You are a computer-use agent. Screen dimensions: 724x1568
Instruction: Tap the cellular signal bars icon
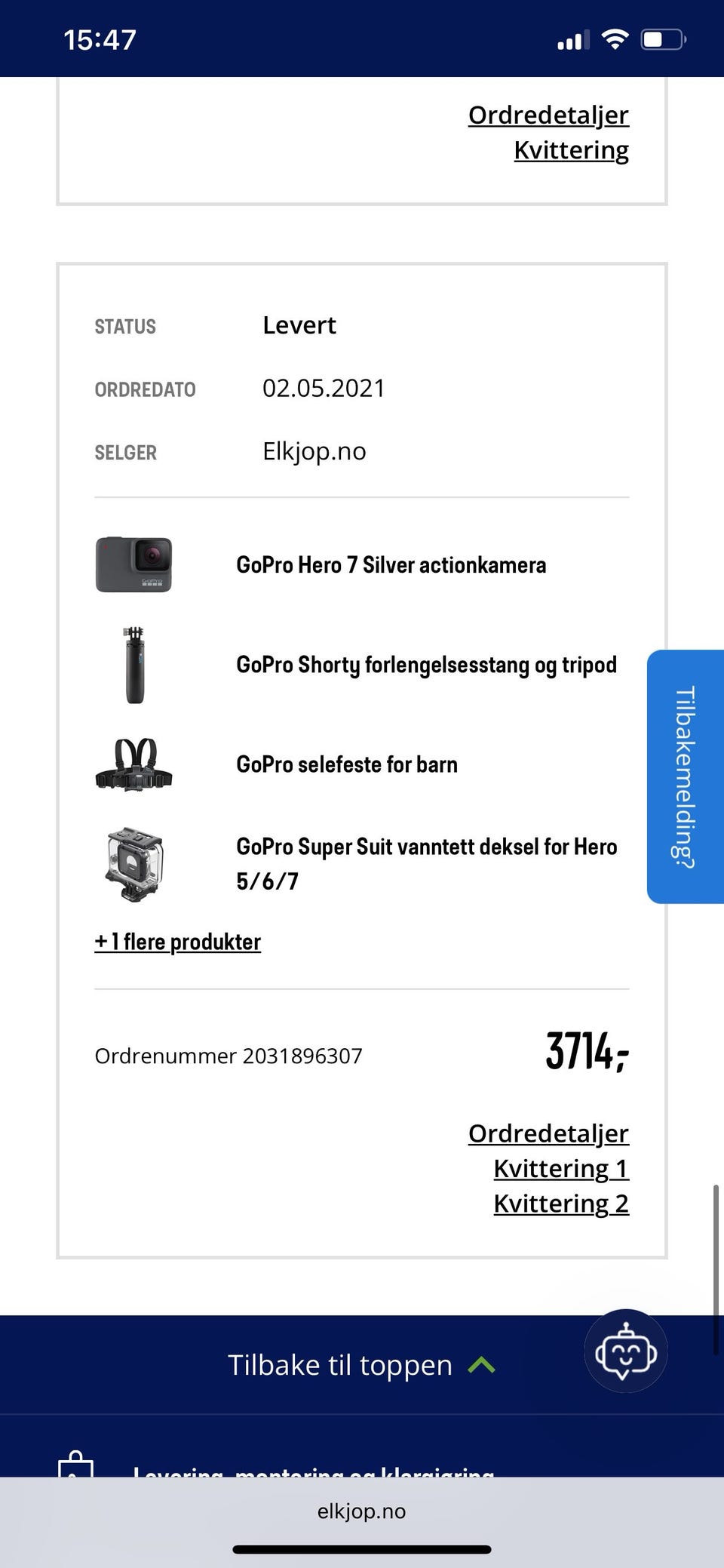[x=573, y=39]
